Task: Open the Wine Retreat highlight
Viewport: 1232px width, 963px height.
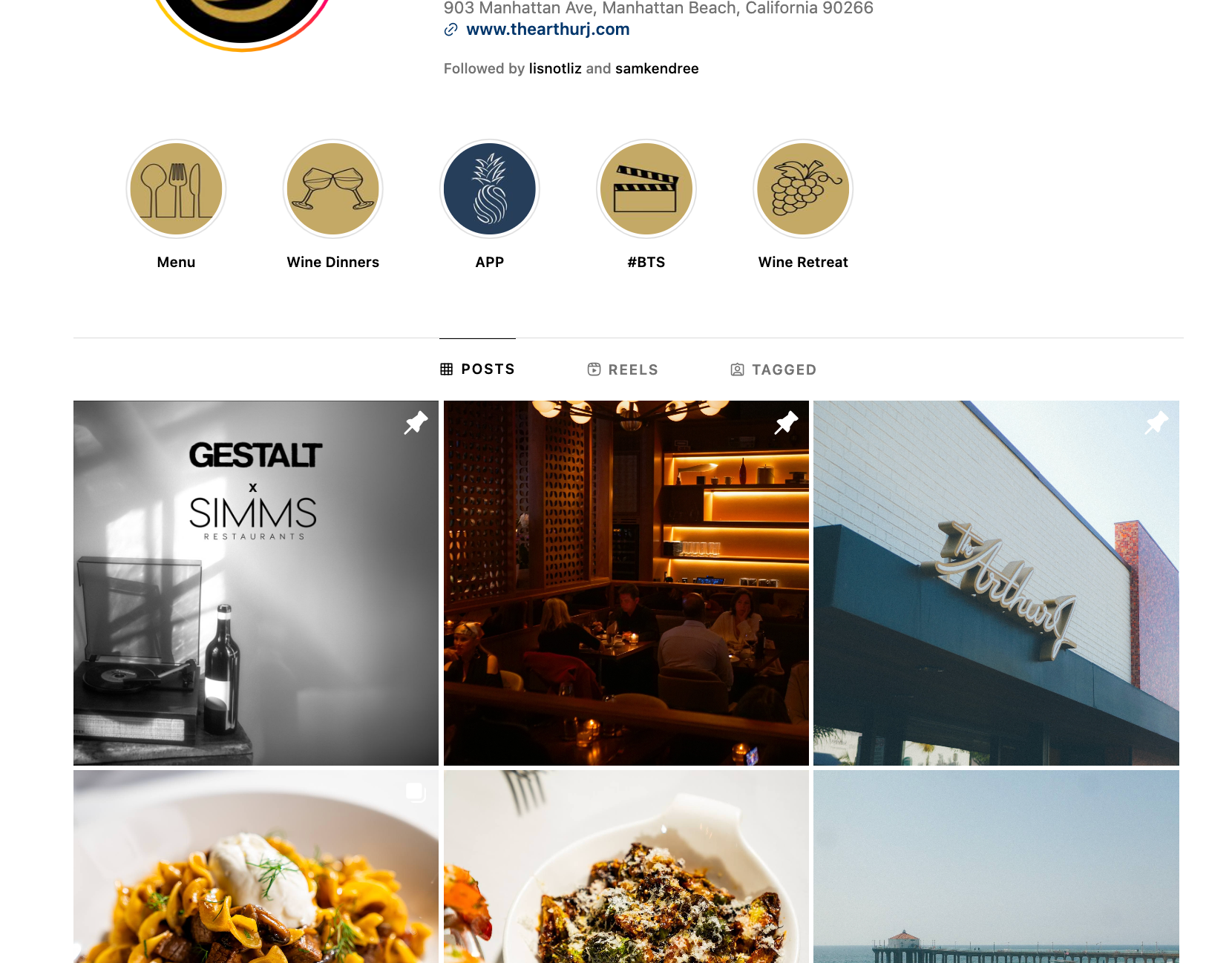Action: 802,189
